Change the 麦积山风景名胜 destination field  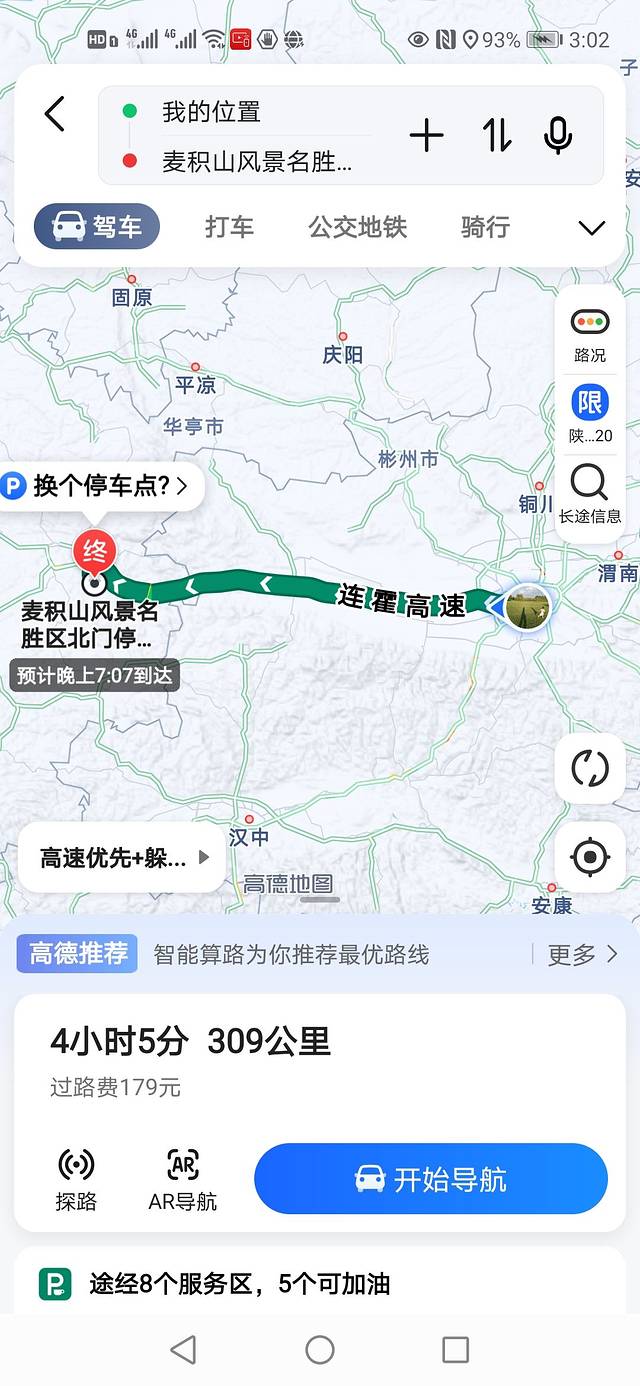(257, 162)
